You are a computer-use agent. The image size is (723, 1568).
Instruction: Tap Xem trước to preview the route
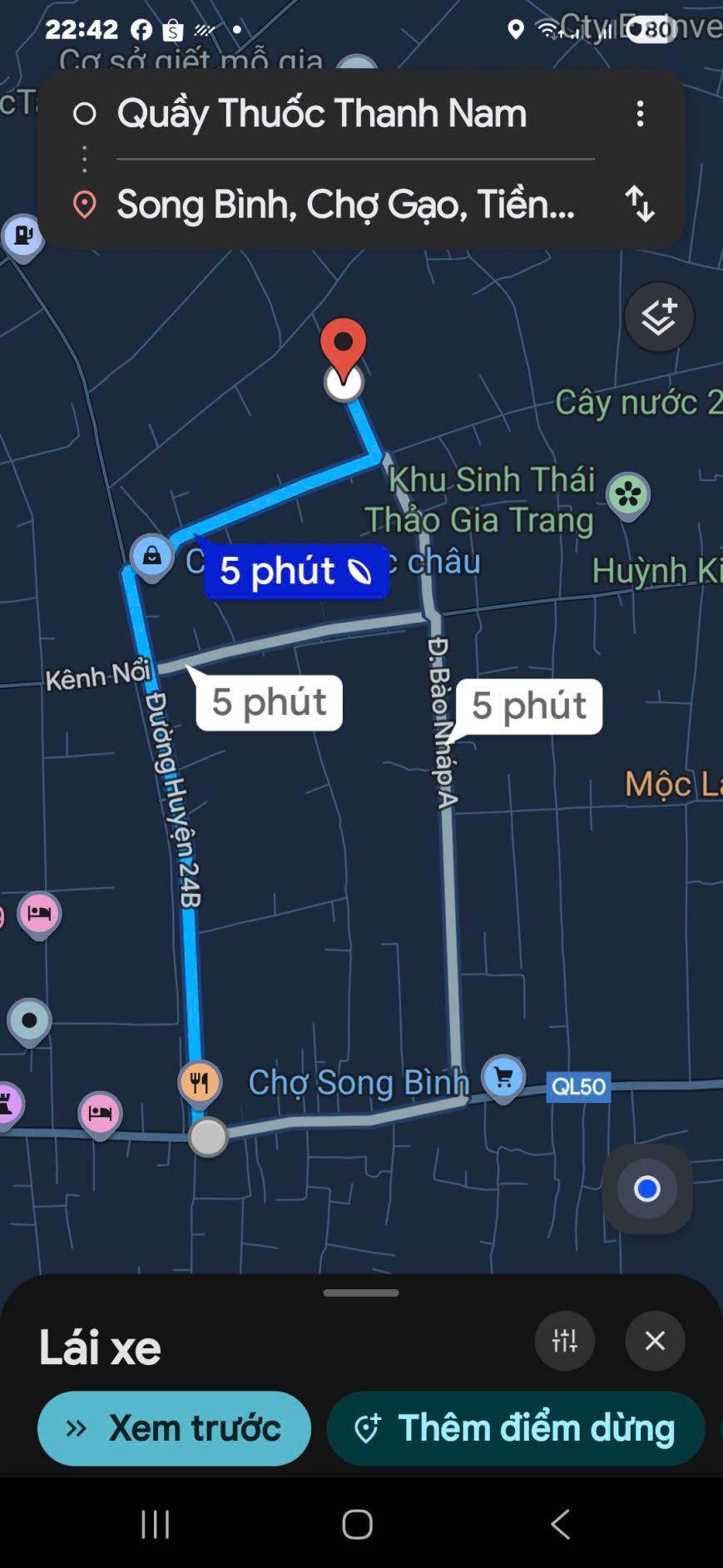coord(174,1428)
